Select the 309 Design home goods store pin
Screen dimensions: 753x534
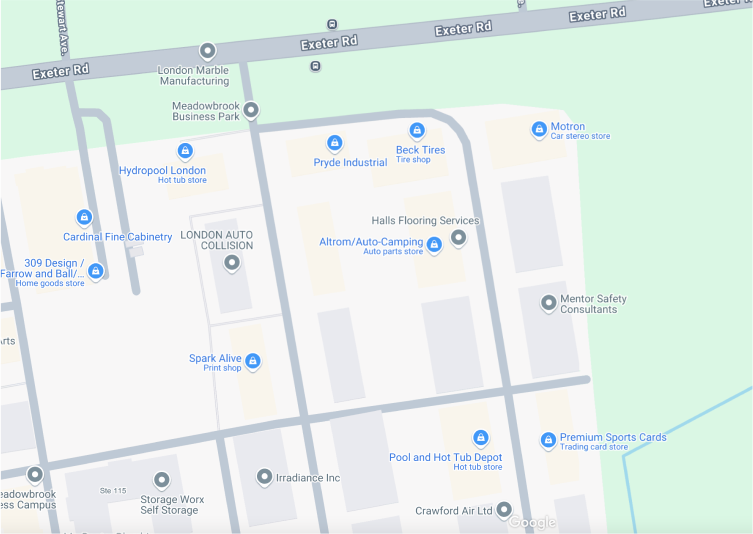click(x=96, y=270)
